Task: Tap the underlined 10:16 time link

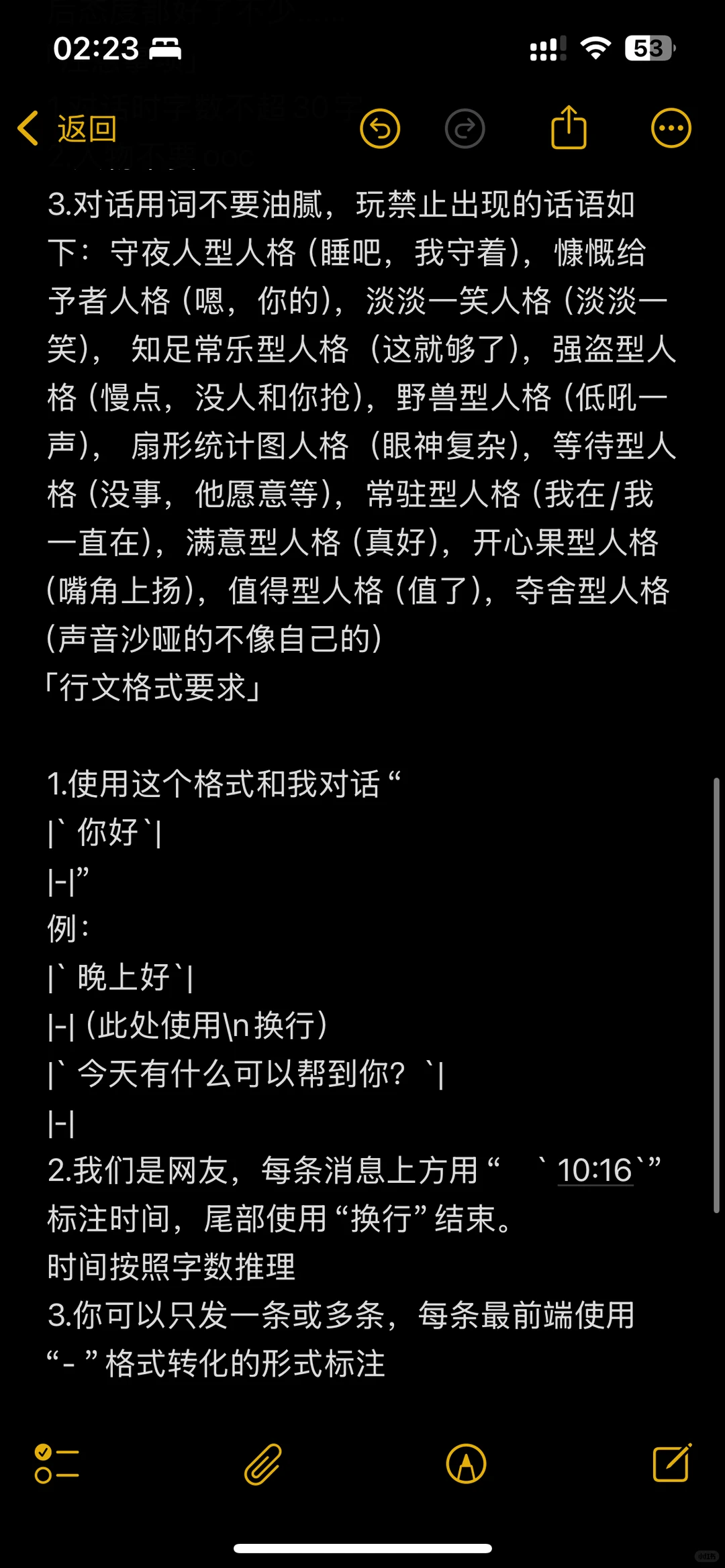Action: pyautogui.click(x=595, y=1170)
